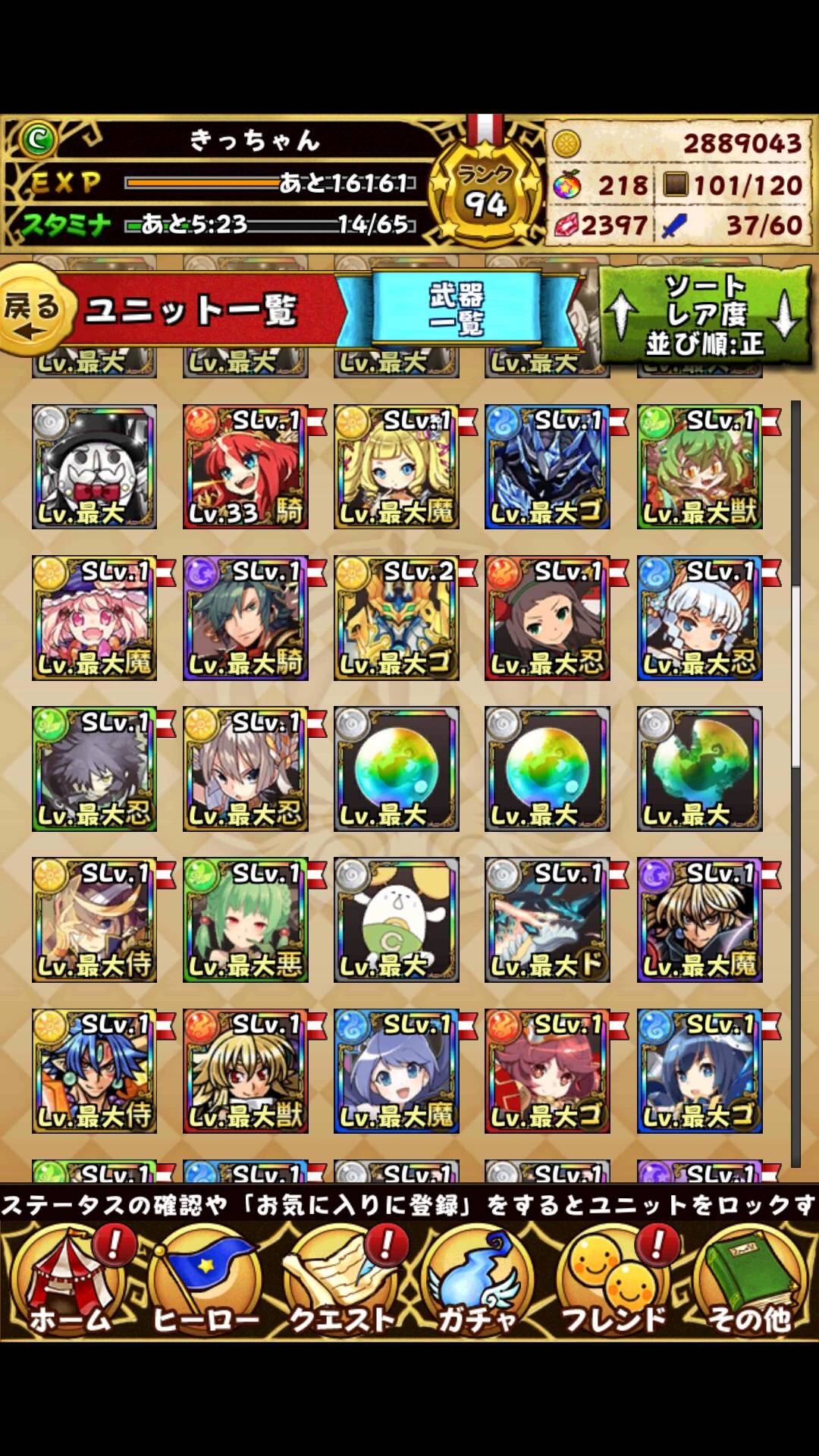
Task: Switch to the 武器一覧 weapon list tab
Action: tap(457, 309)
